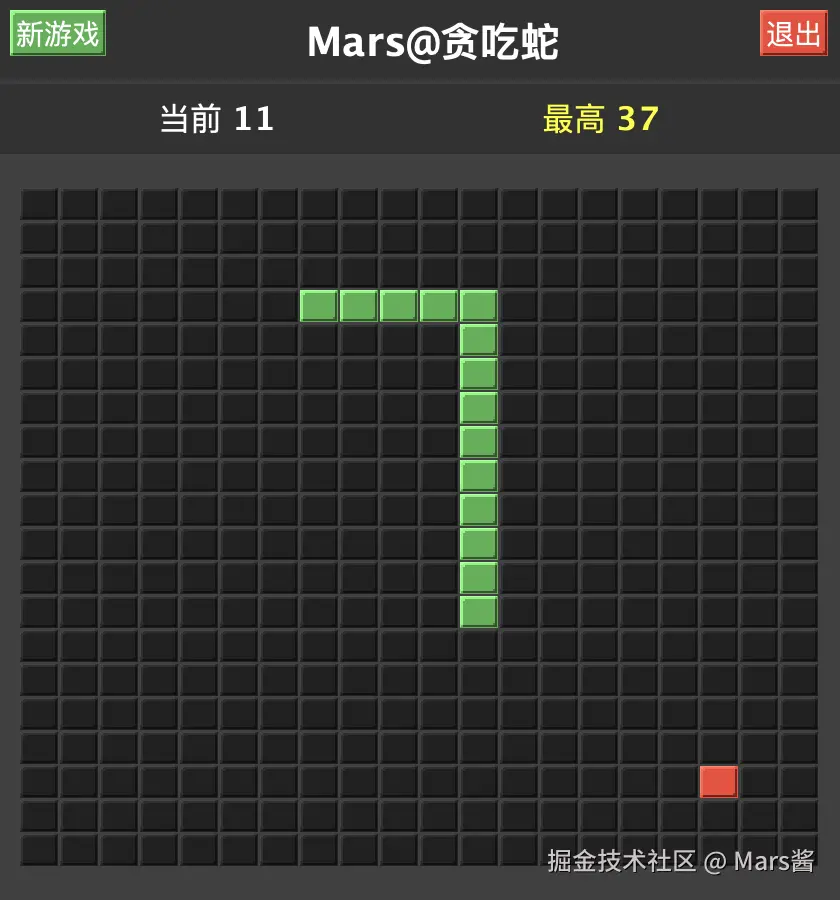Screen dimensions: 840x900
Task: Click the snake's leftmost tail segment
Action: tap(318, 305)
